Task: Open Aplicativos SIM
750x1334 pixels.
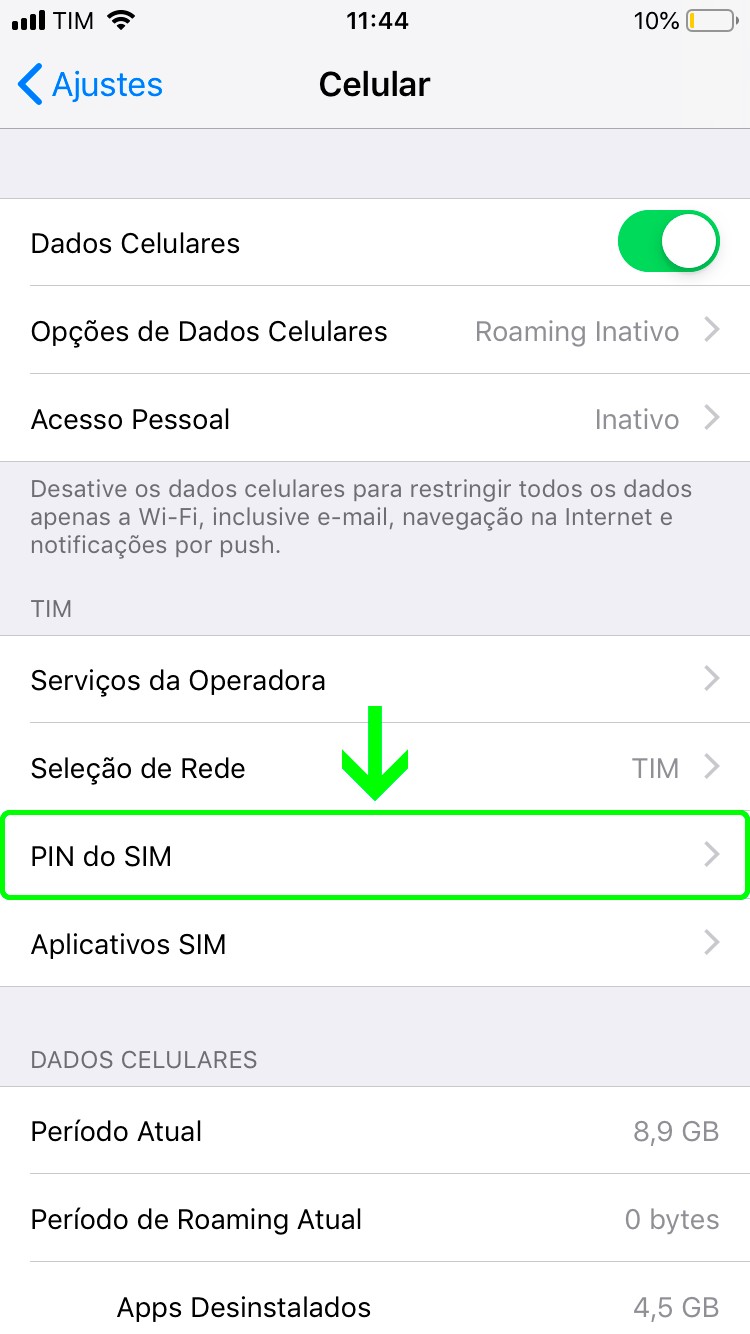Action: pos(375,944)
